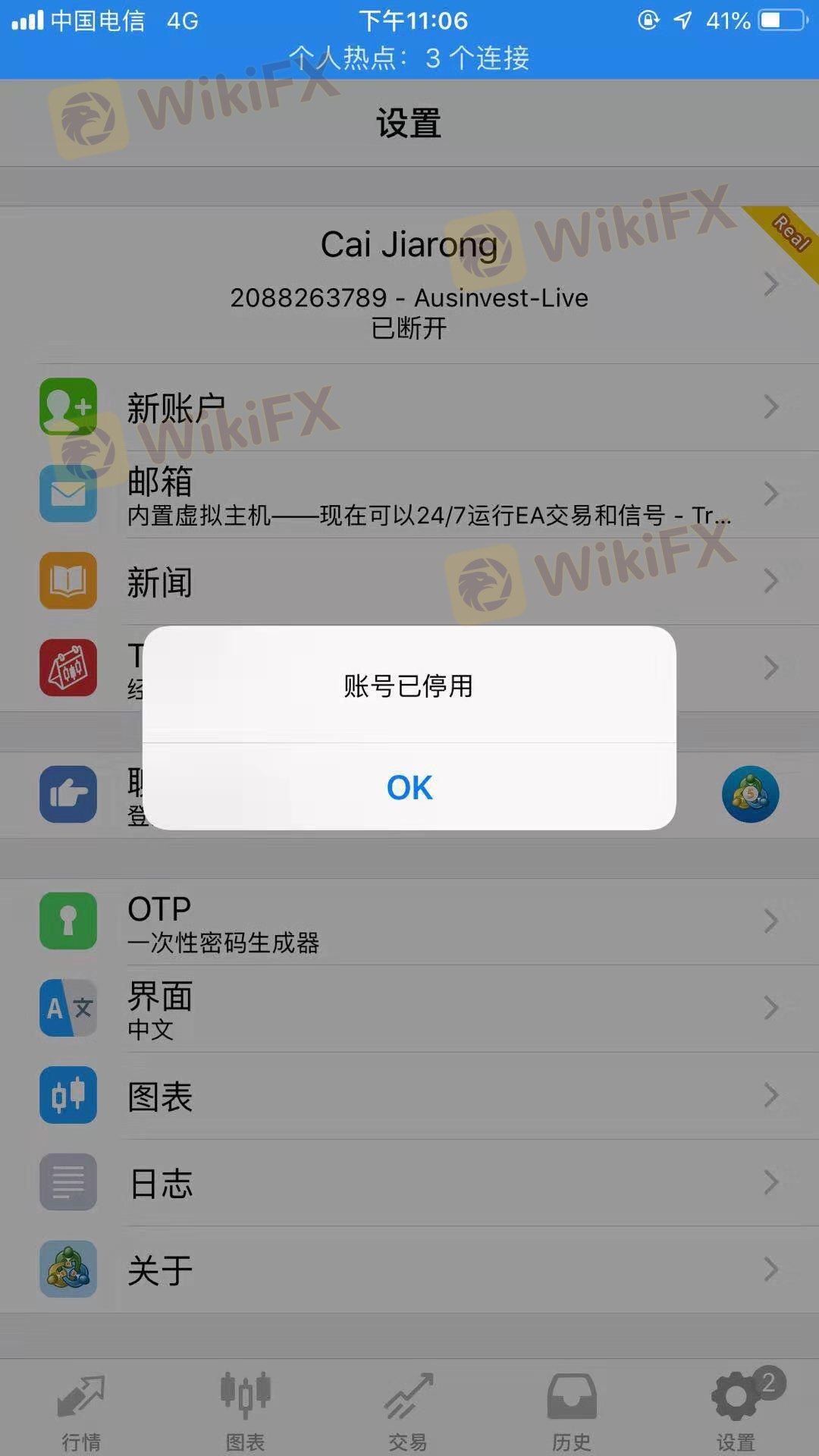Open OTP one-time password generator
The image size is (819, 1456).
[x=409, y=921]
